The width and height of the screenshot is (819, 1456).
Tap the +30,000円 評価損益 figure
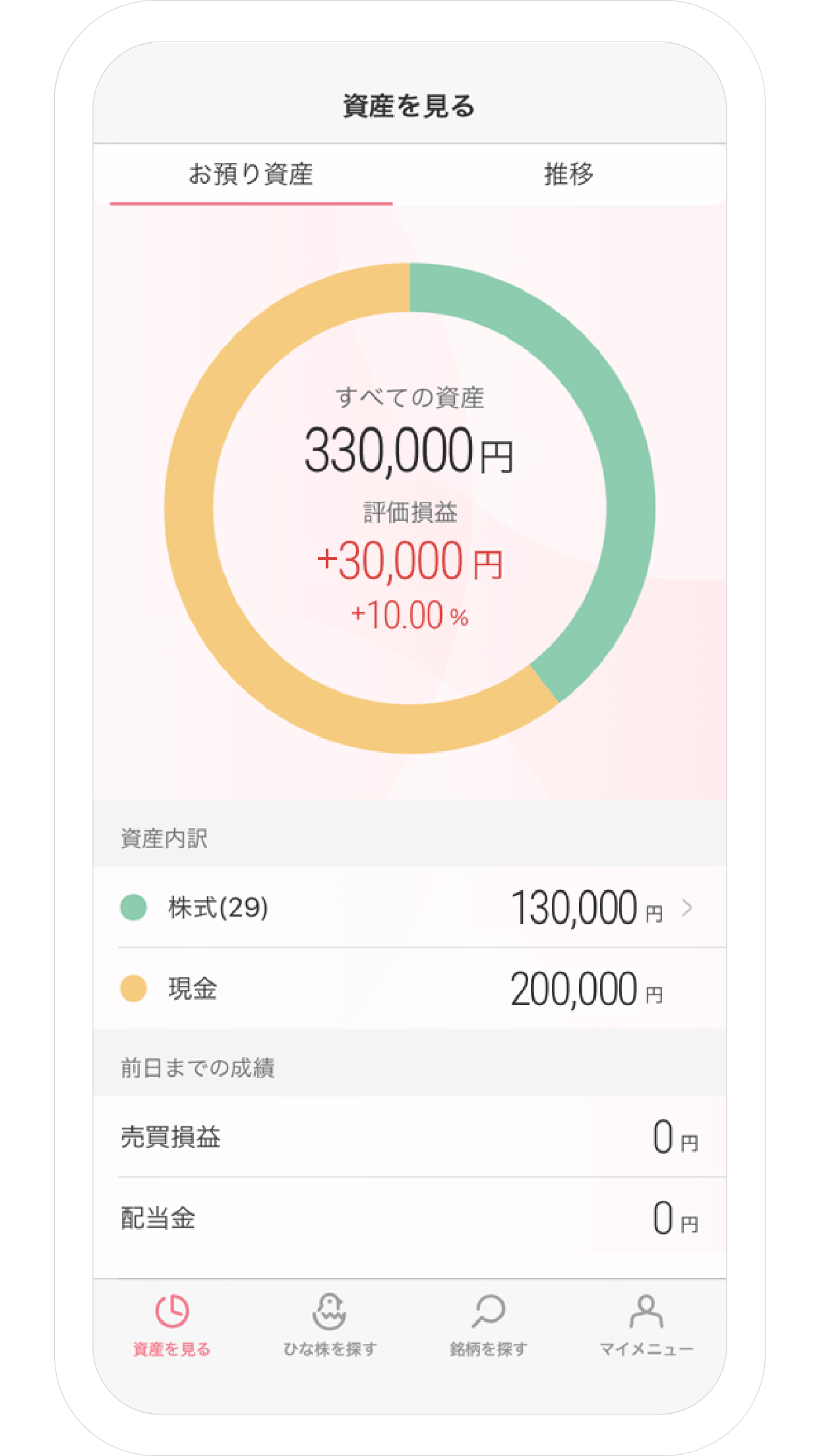point(409,562)
